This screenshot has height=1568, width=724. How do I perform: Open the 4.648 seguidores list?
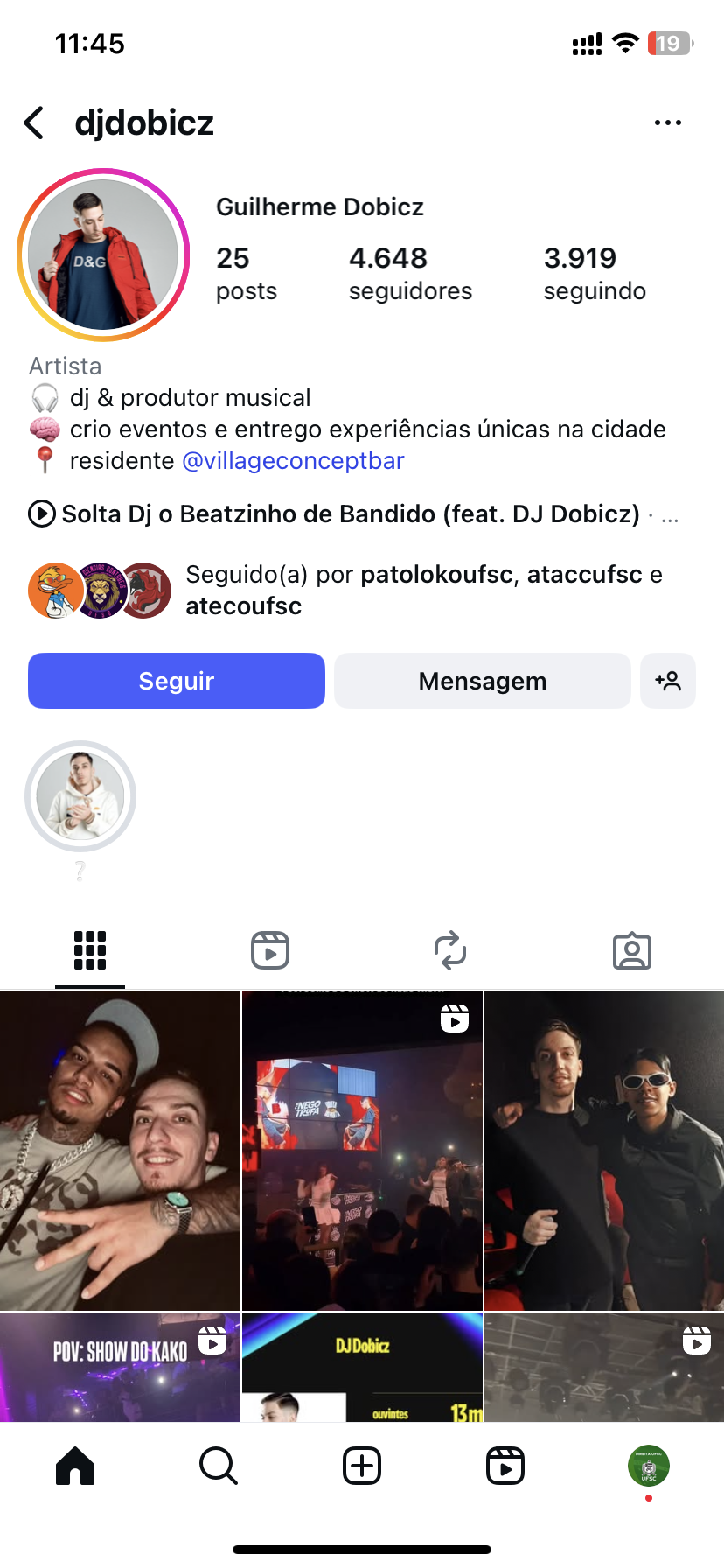(x=409, y=273)
